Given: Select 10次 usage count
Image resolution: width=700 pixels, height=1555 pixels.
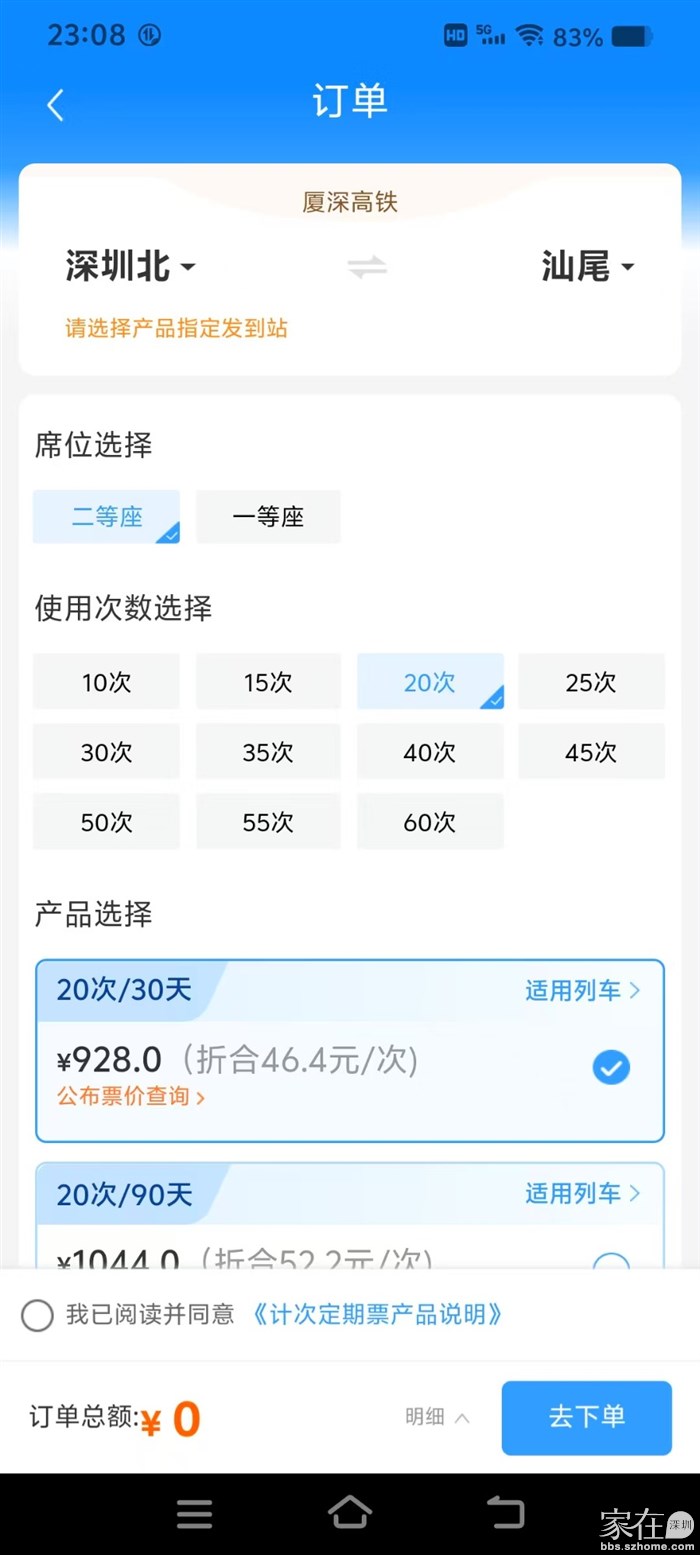Looking at the screenshot, I should [x=107, y=682].
